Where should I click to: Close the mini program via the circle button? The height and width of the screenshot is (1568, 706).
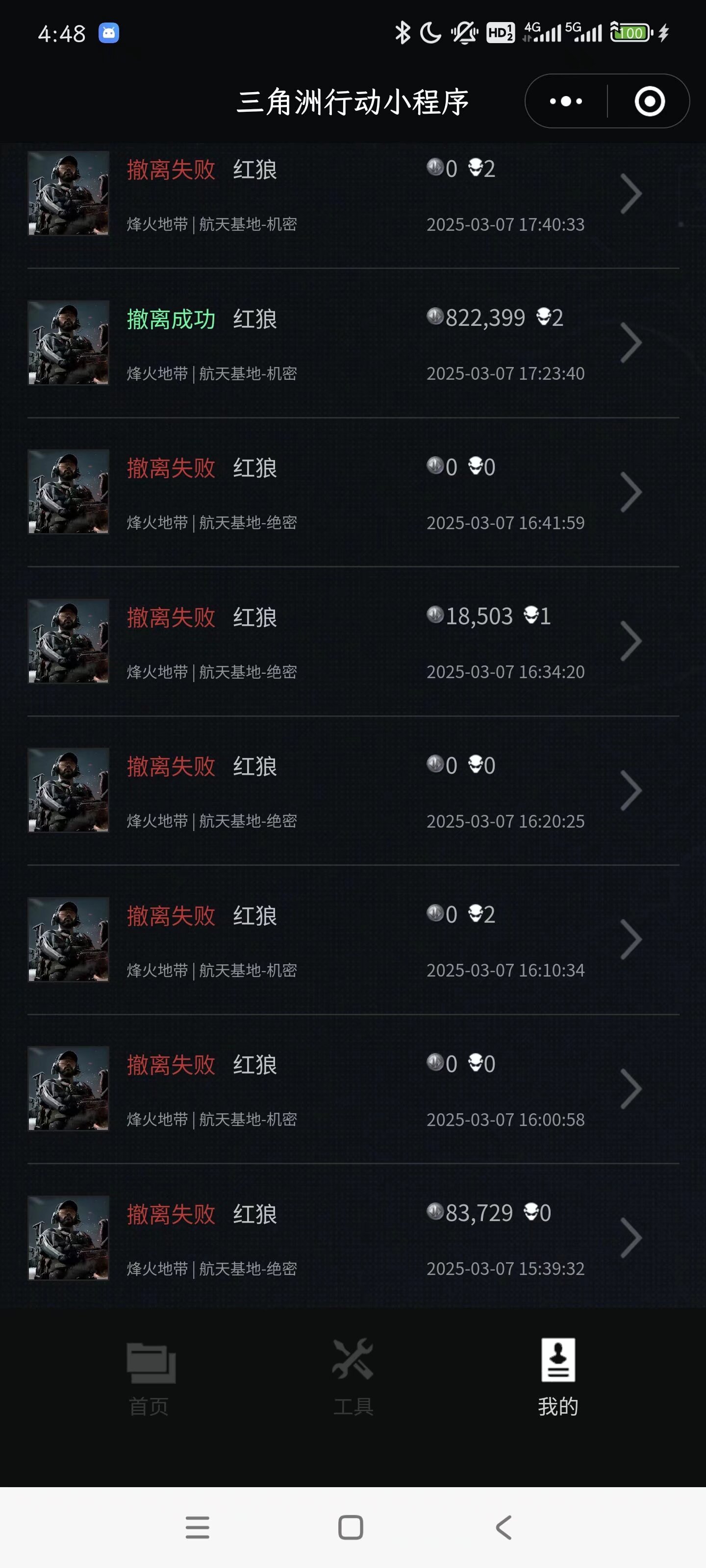click(649, 101)
